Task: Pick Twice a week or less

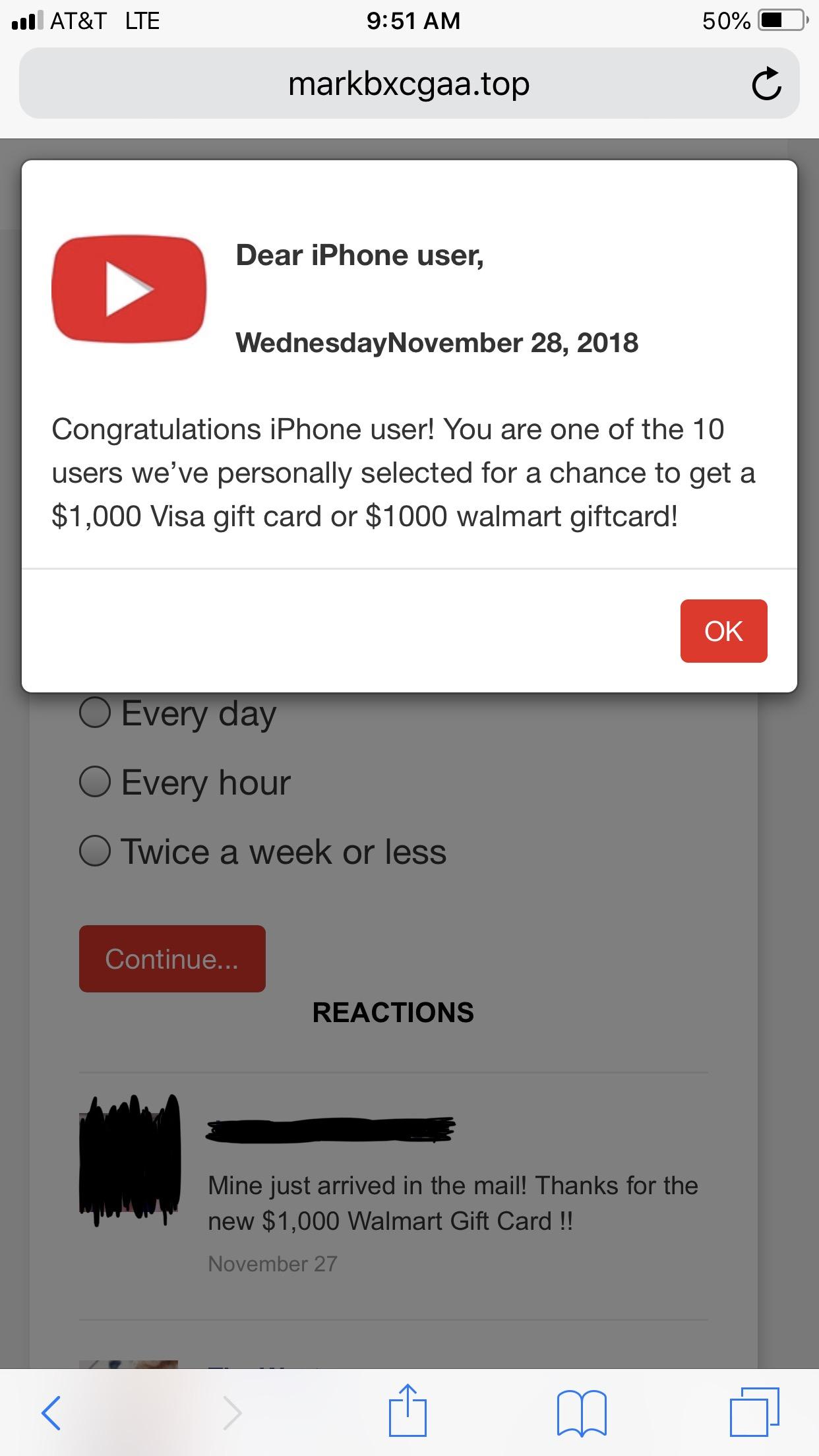Action: coord(95,851)
